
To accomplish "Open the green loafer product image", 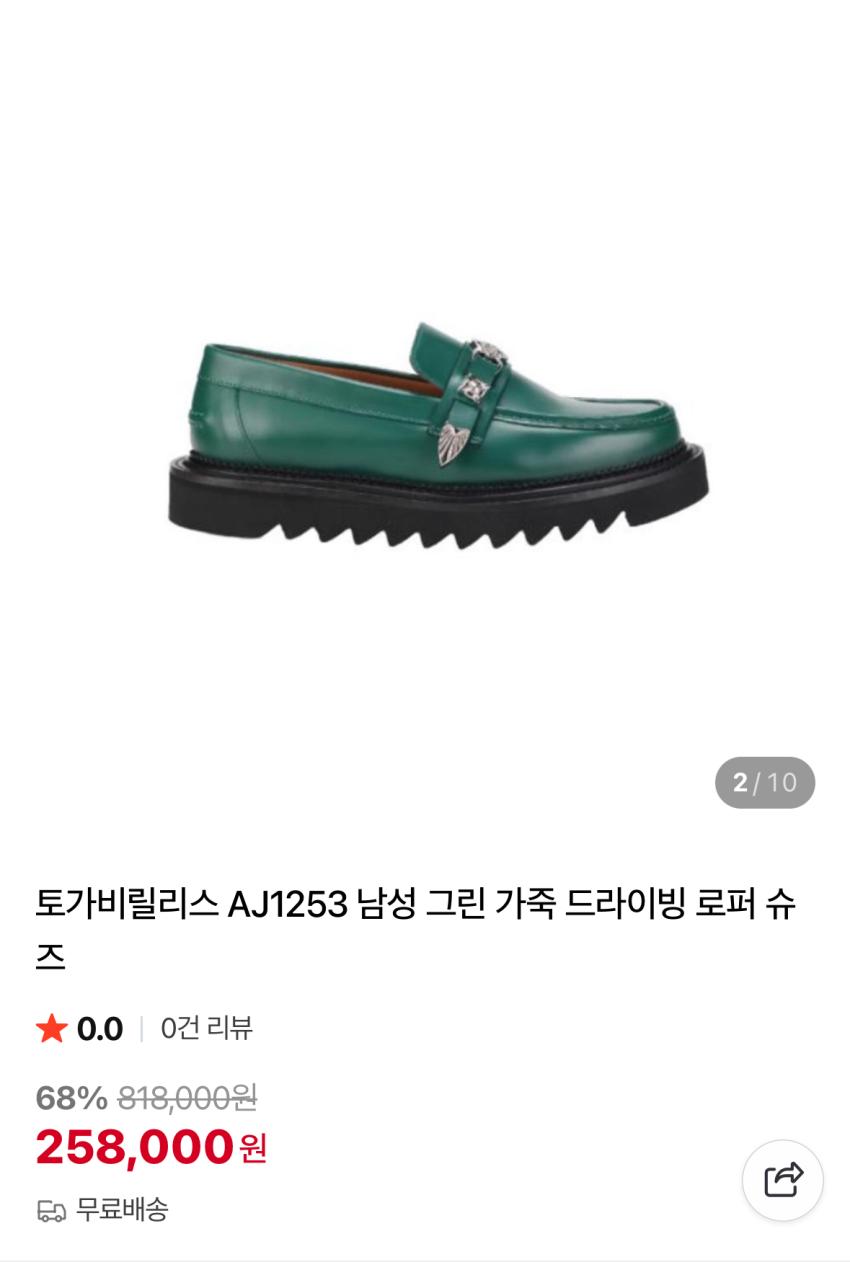I will pyautogui.click(x=437, y=436).
